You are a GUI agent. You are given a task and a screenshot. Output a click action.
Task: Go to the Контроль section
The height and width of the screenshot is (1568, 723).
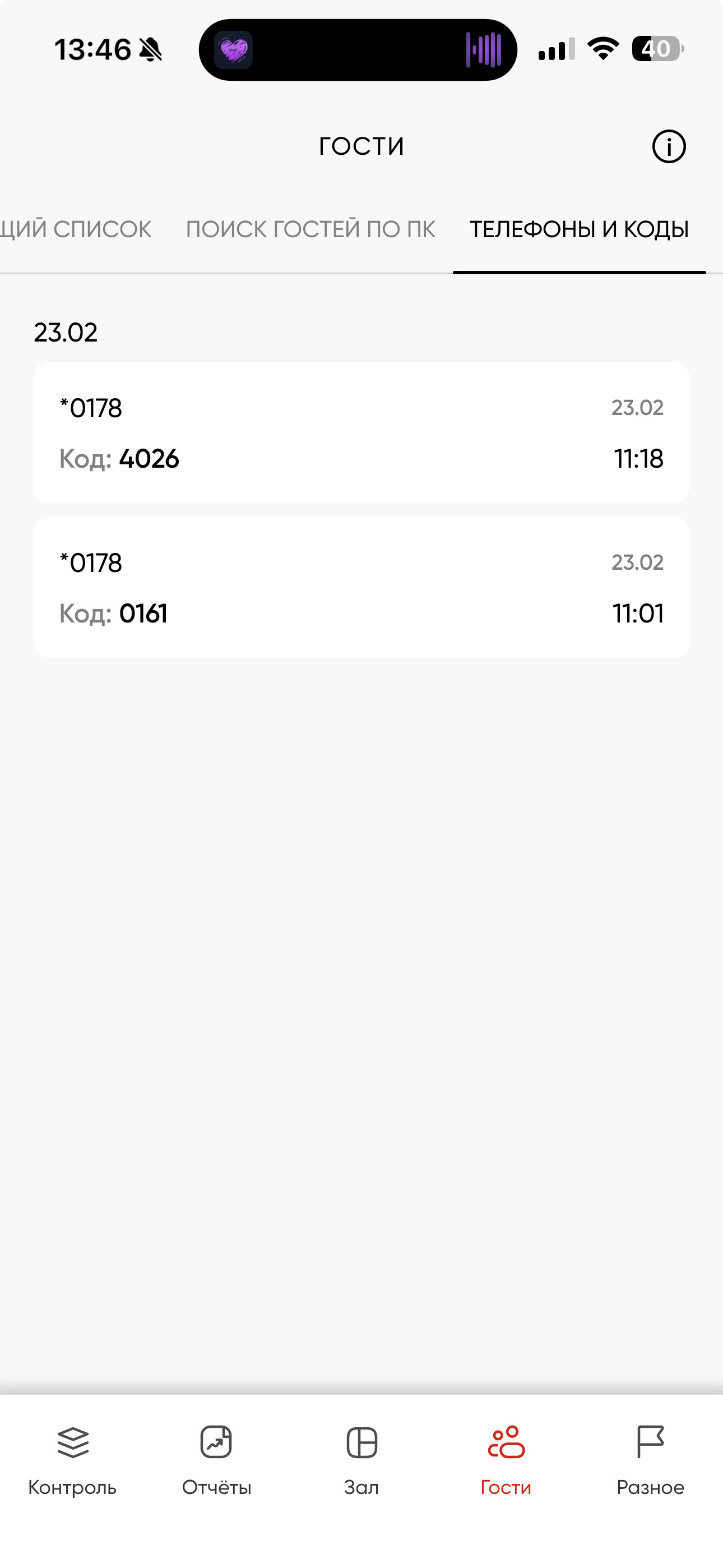72,1460
